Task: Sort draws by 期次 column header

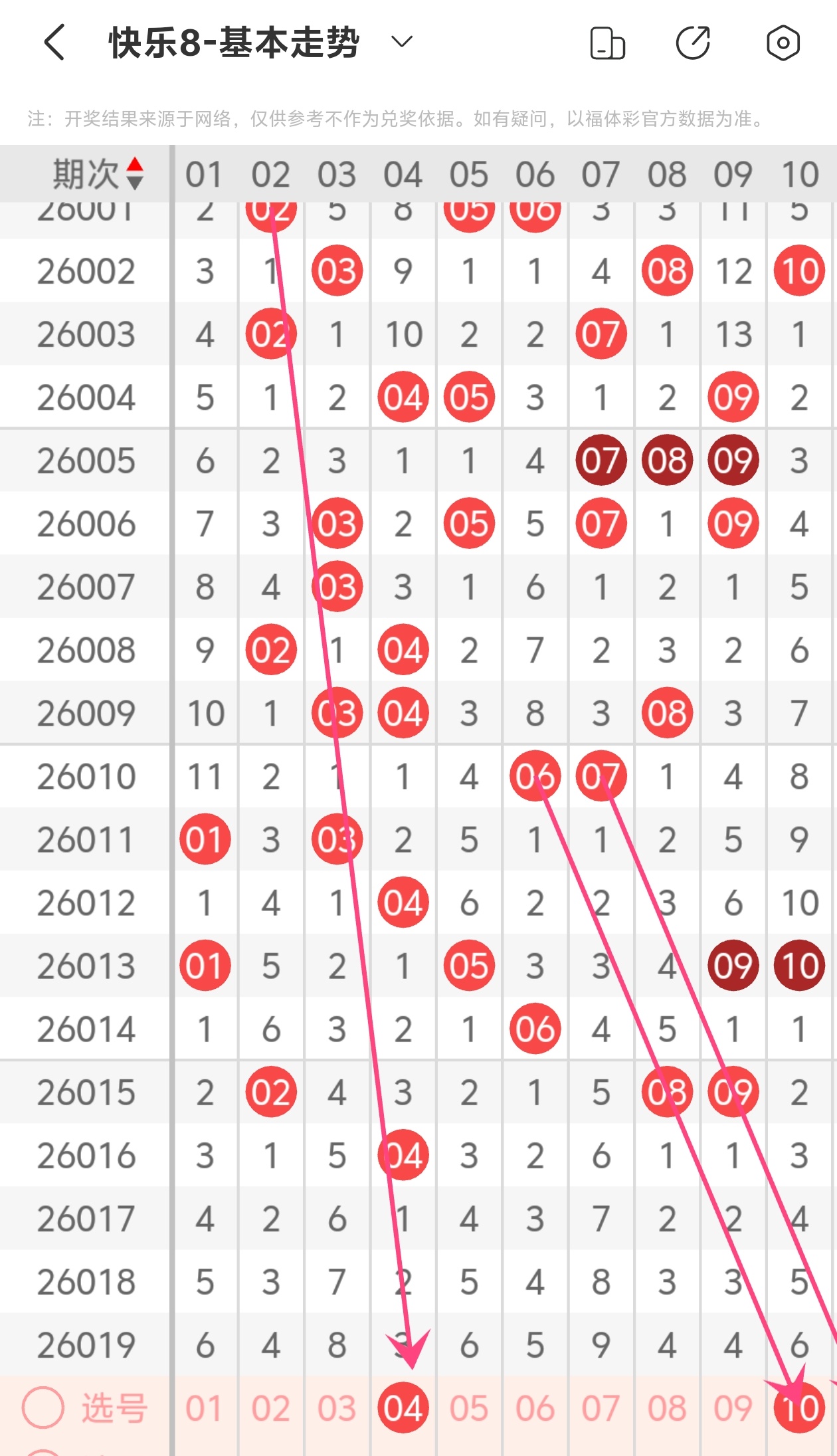Action: coord(97,174)
